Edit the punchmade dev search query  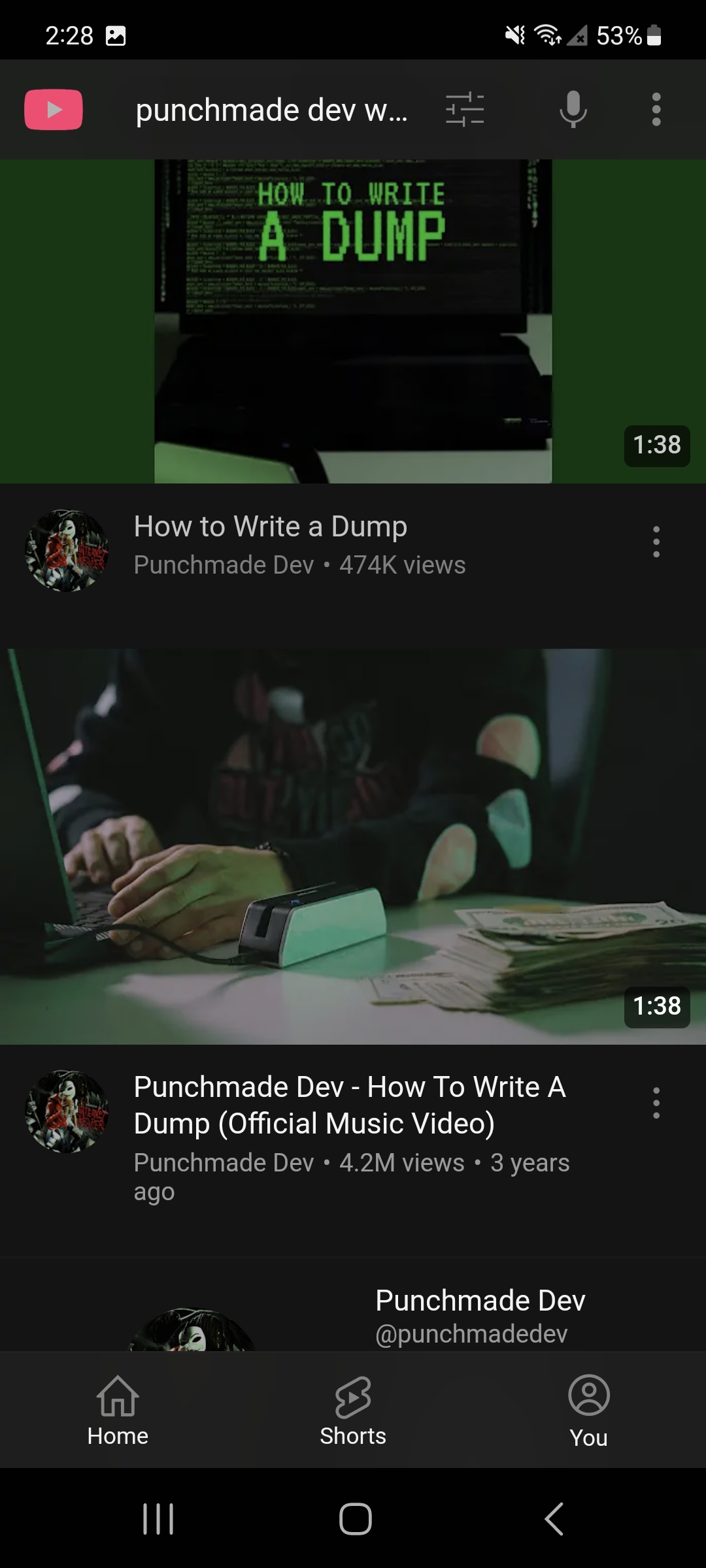[x=271, y=110]
